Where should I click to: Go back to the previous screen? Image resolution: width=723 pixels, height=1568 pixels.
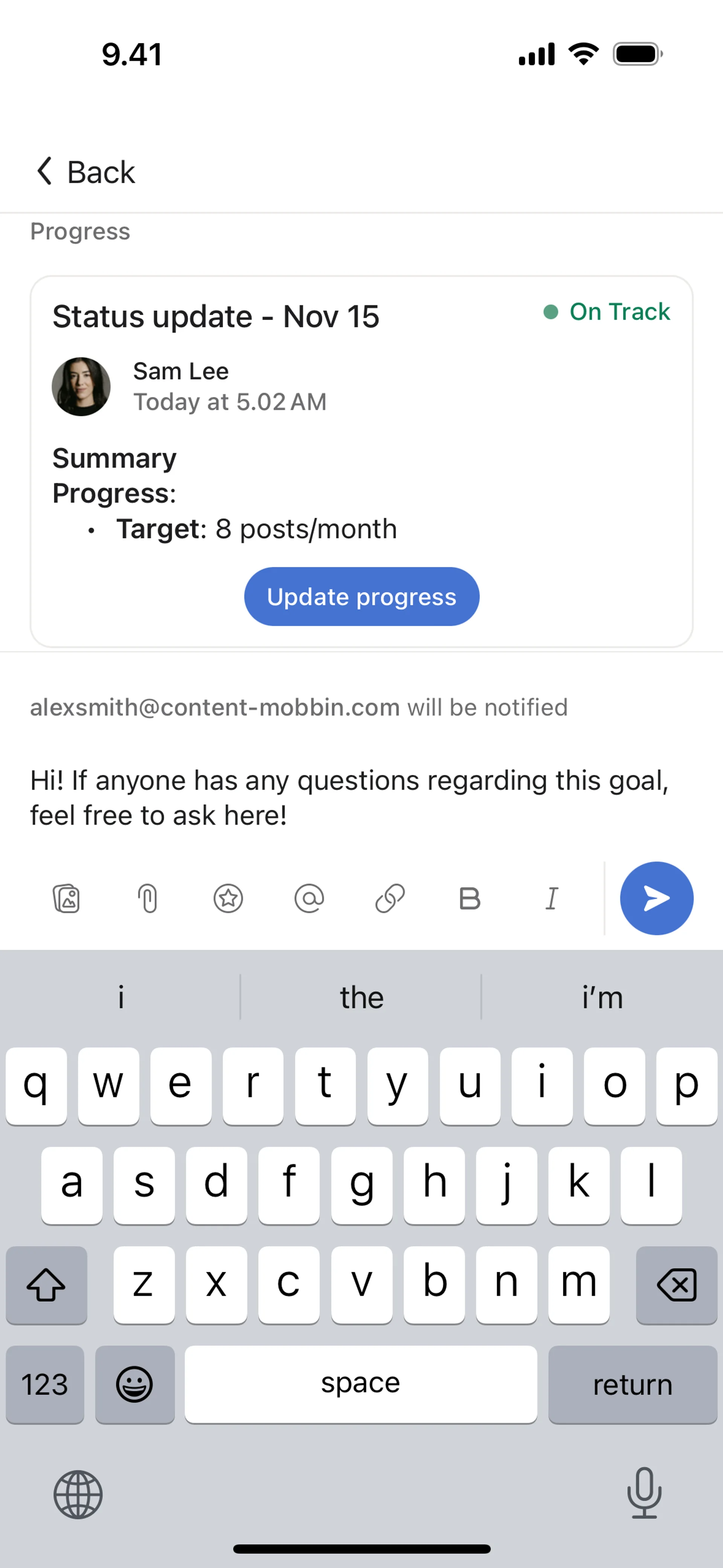coord(85,172)
